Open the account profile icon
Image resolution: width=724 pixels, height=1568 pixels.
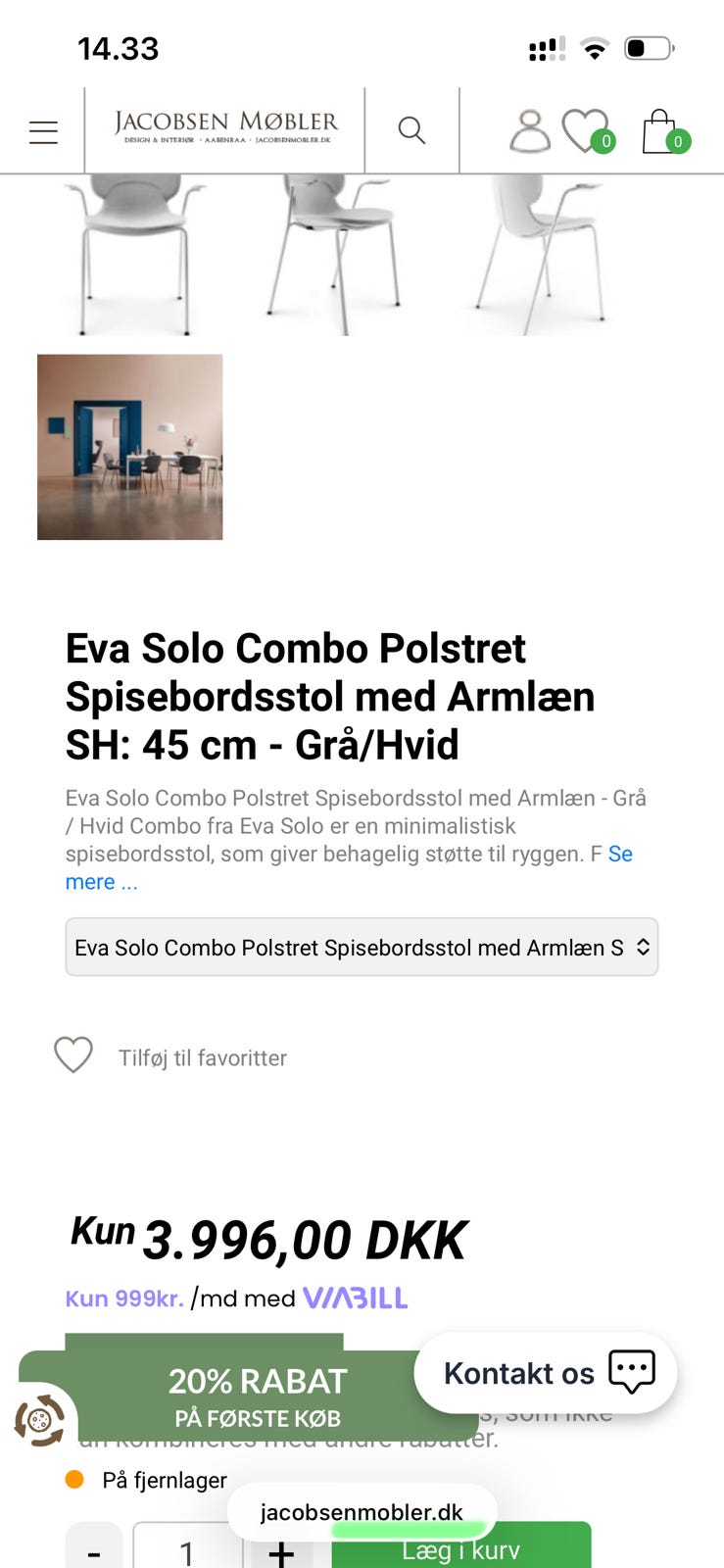coord(528,130)
